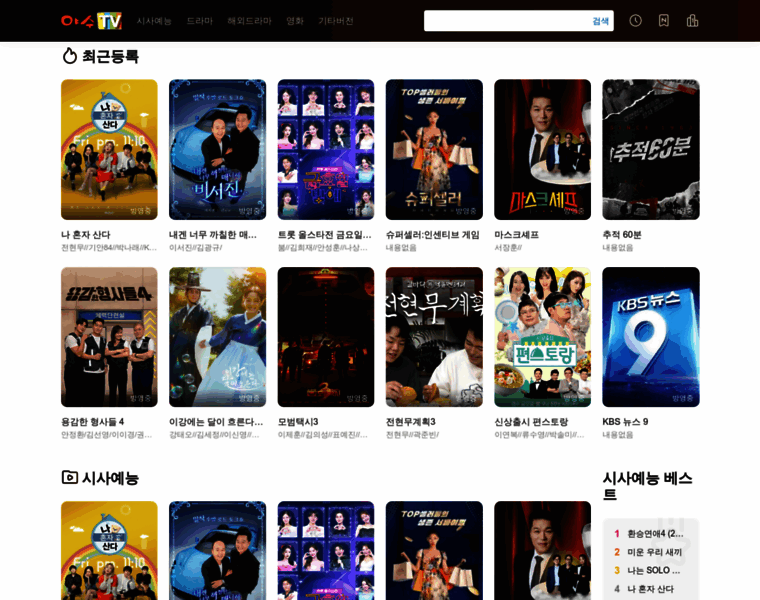Screen dimensions: 760x600
Task: Select 신상출시 편스토랑 thumbnail
Action: (542, 337)
